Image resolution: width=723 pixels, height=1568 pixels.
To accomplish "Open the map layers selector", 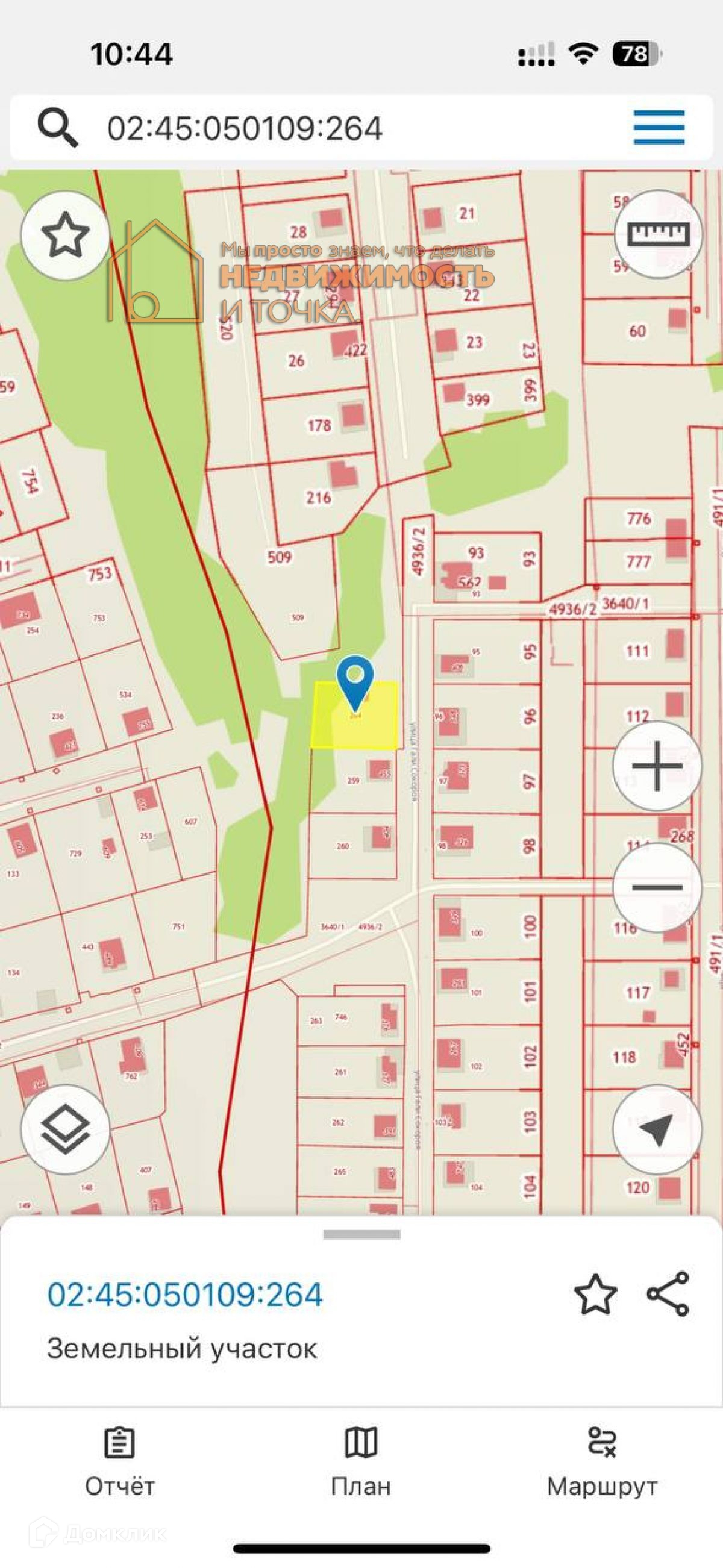I will (65, 1129).
